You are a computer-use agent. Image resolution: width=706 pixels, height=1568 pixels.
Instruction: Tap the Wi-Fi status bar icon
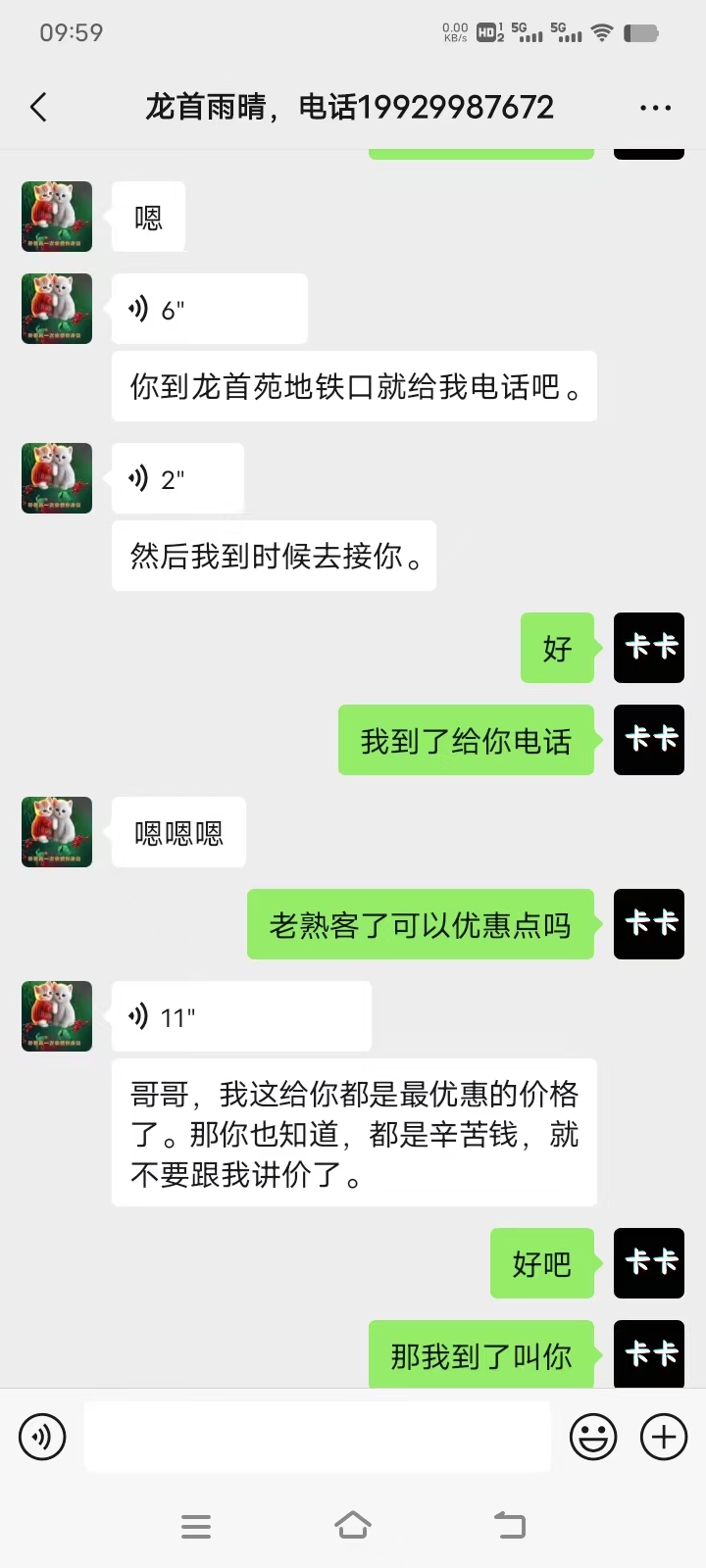(x=601, y=31)
